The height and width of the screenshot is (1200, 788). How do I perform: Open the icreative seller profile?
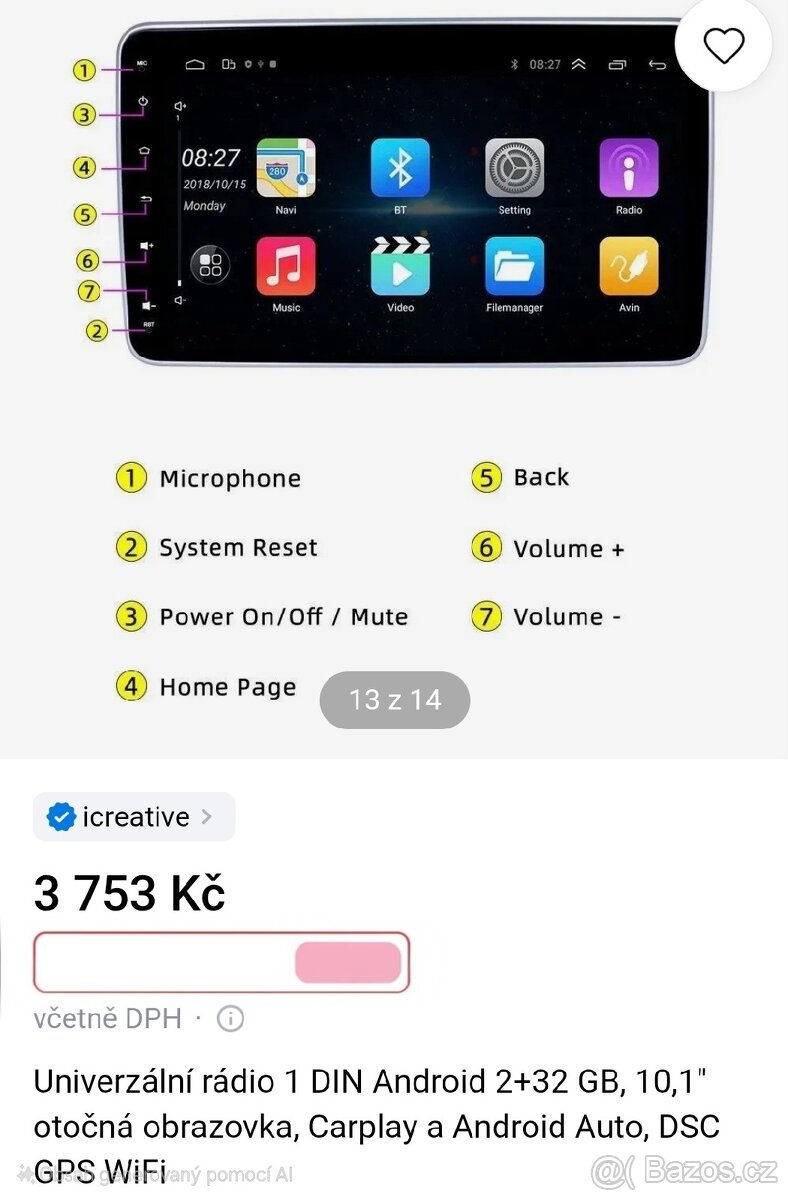(x=134, y=817)
